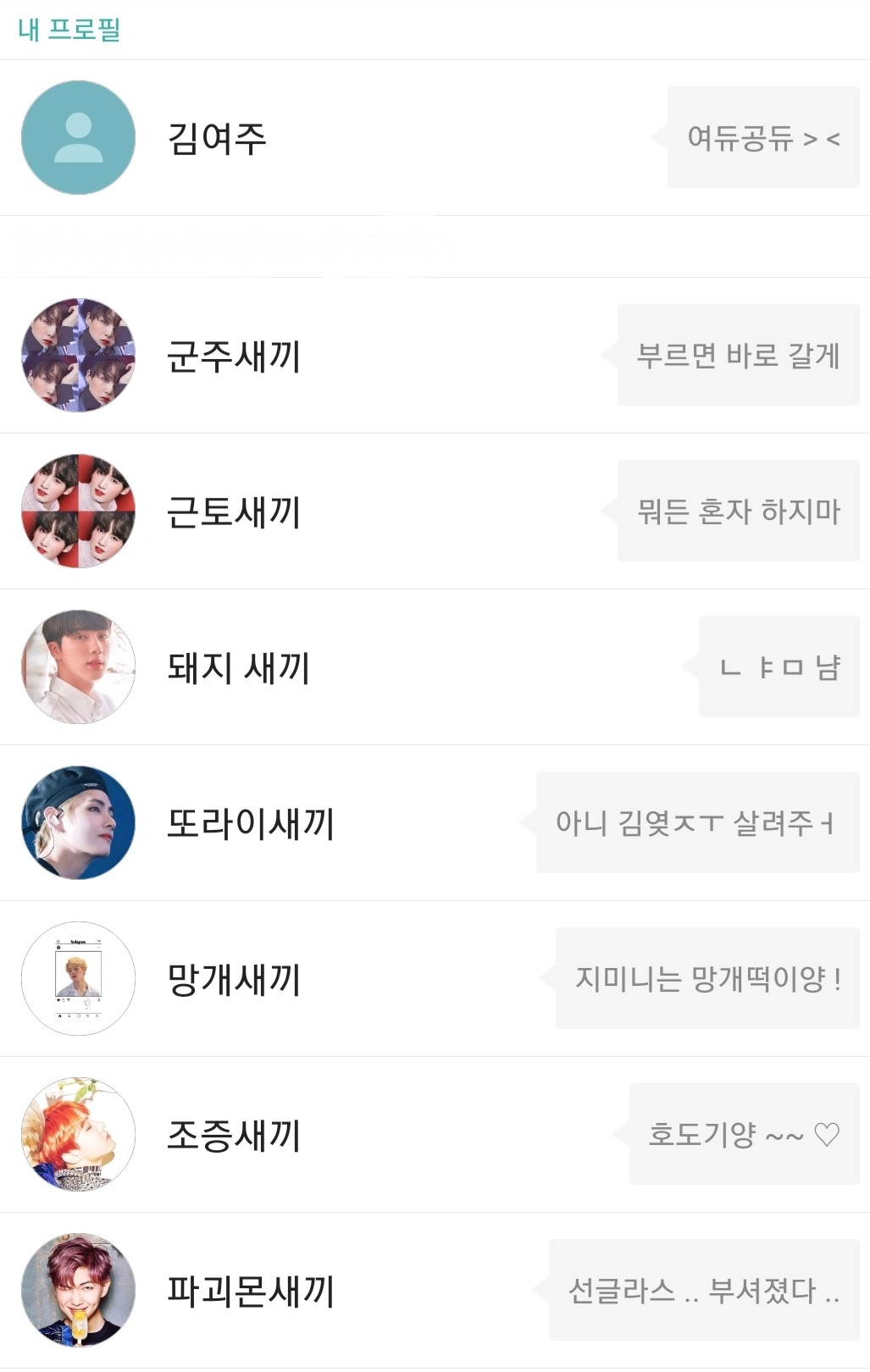Open my profile 김여주

pos(217,138)
